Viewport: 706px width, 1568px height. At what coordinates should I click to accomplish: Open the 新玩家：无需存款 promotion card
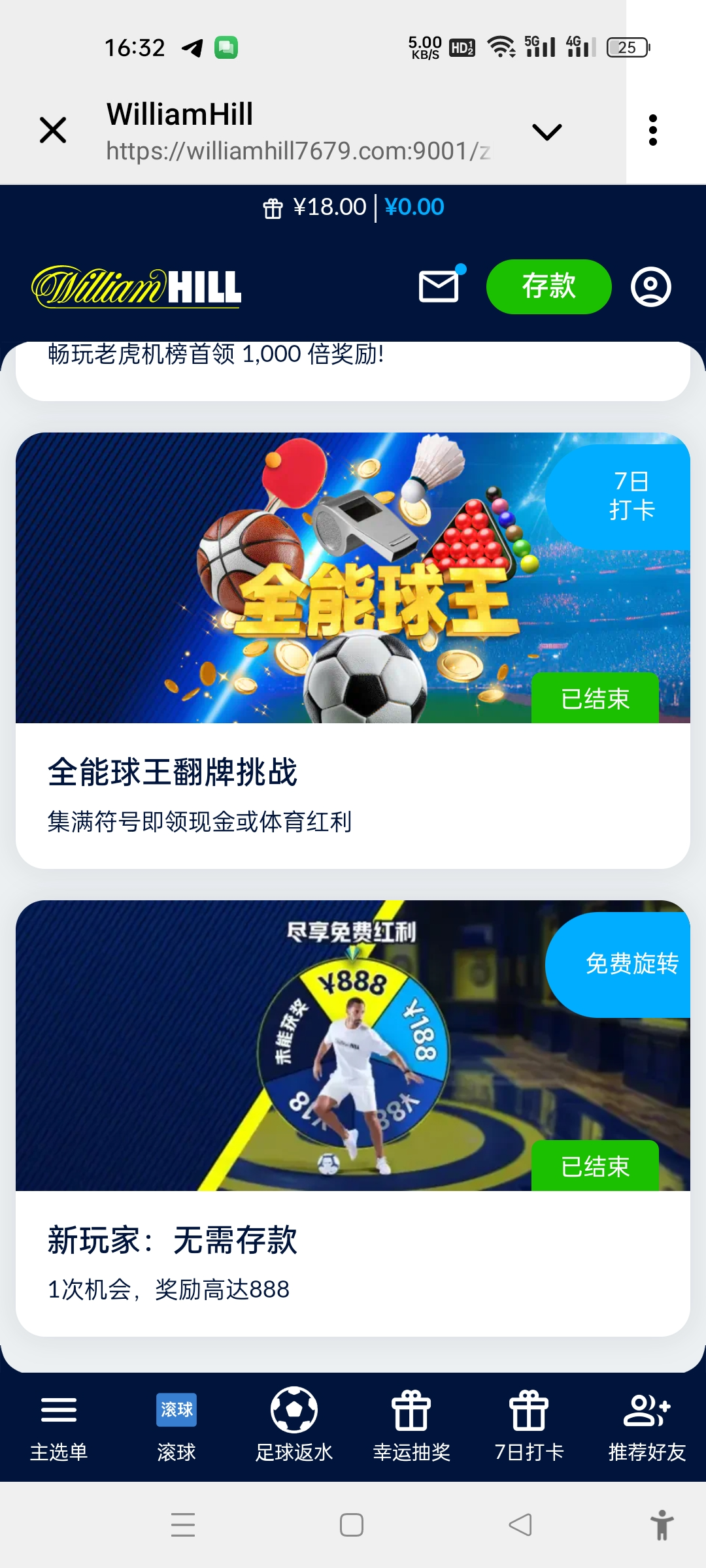coord(353,1117)
